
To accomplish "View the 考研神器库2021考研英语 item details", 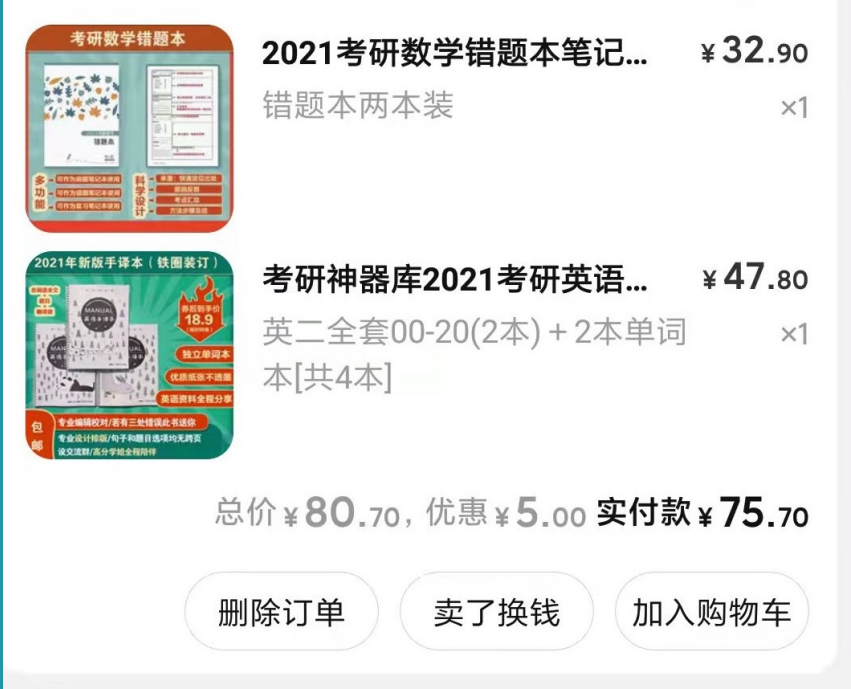I will (x=455, y=280).
